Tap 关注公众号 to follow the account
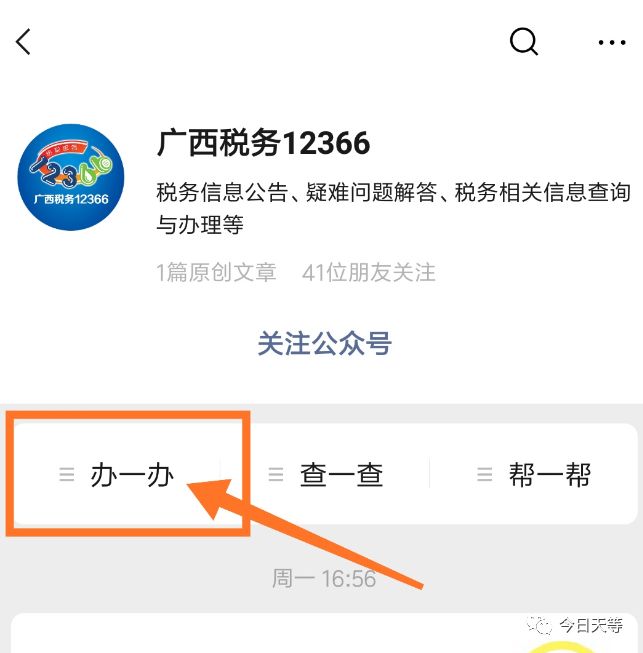The width and height of the screenshot is (643, 653). coord(324,344)
